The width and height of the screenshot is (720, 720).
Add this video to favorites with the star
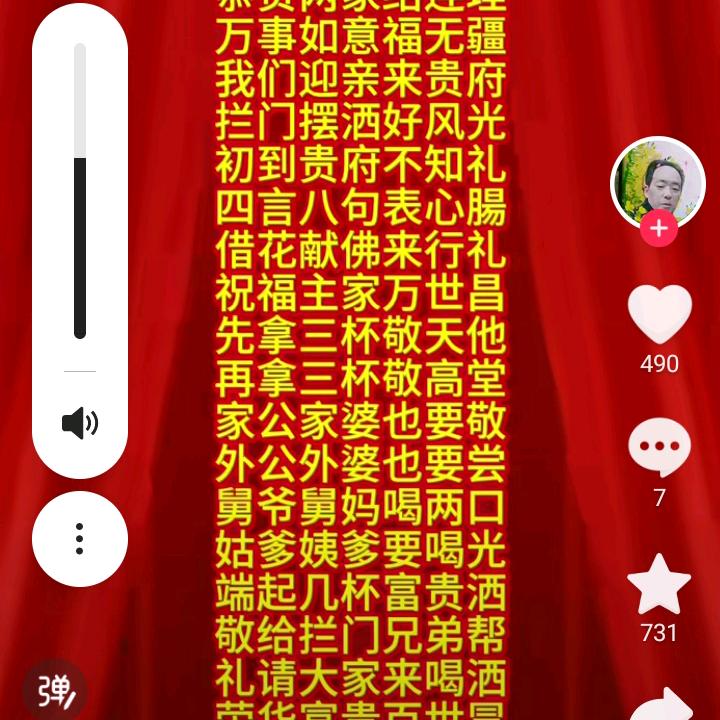659,585
